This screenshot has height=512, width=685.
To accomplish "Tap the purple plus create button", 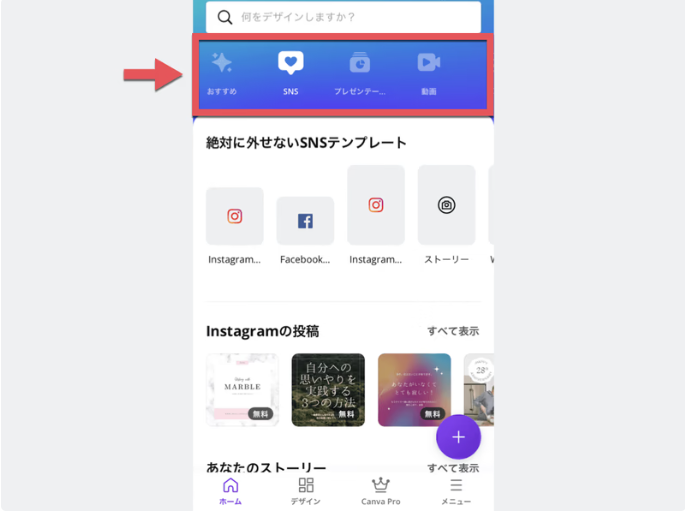I will 458,437.
